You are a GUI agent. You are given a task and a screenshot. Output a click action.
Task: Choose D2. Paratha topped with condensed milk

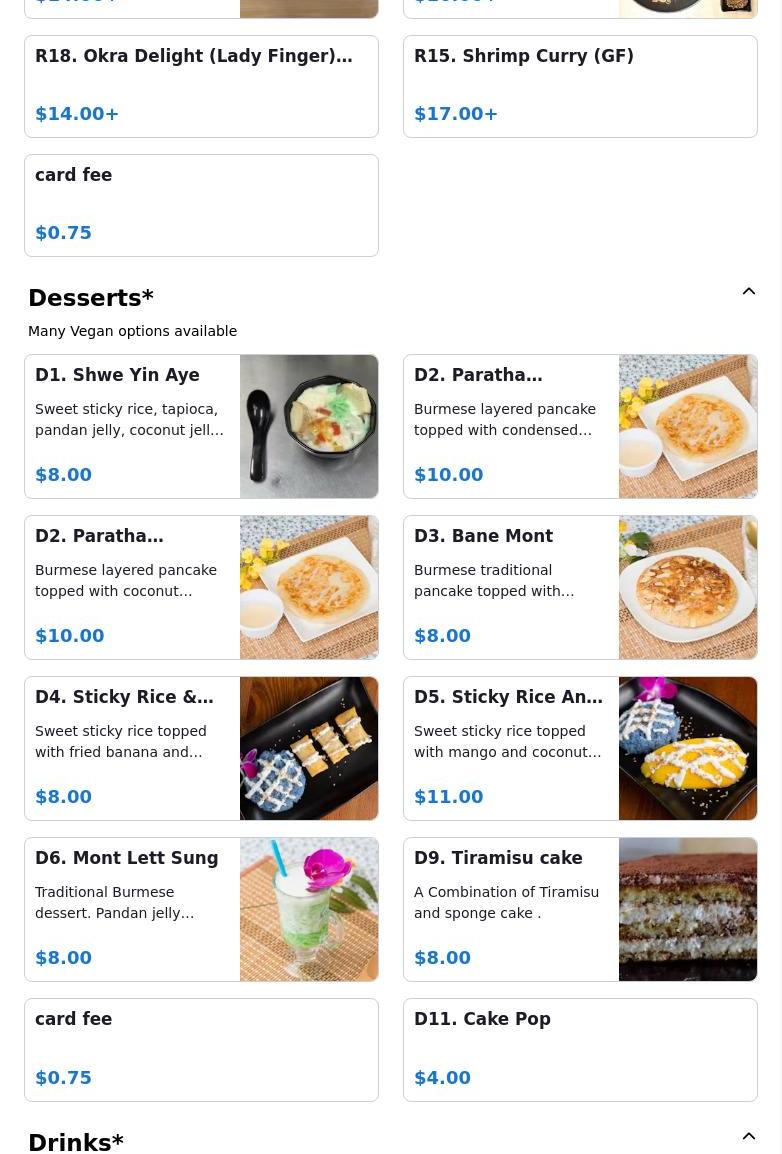point(580,426)
